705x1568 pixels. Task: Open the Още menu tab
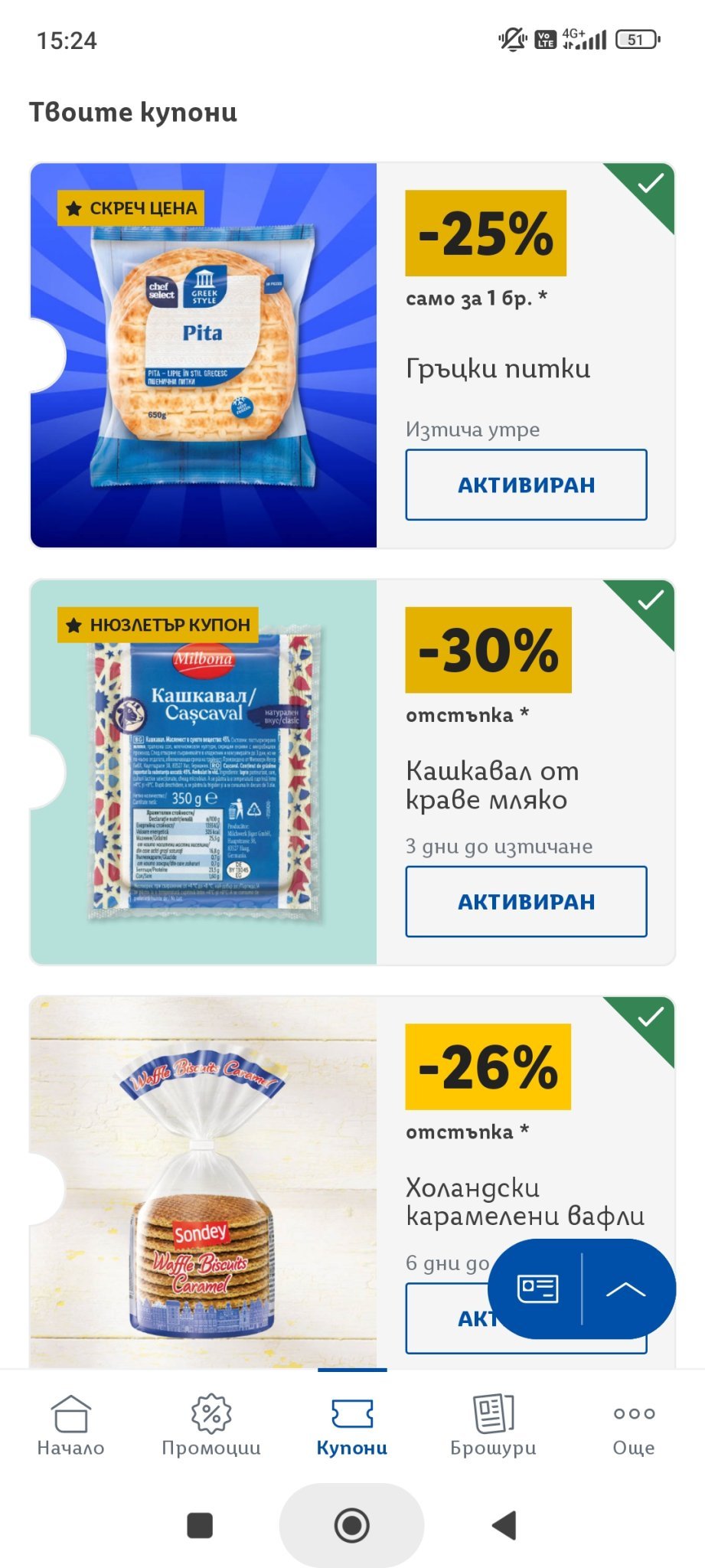click(634, 1426)
